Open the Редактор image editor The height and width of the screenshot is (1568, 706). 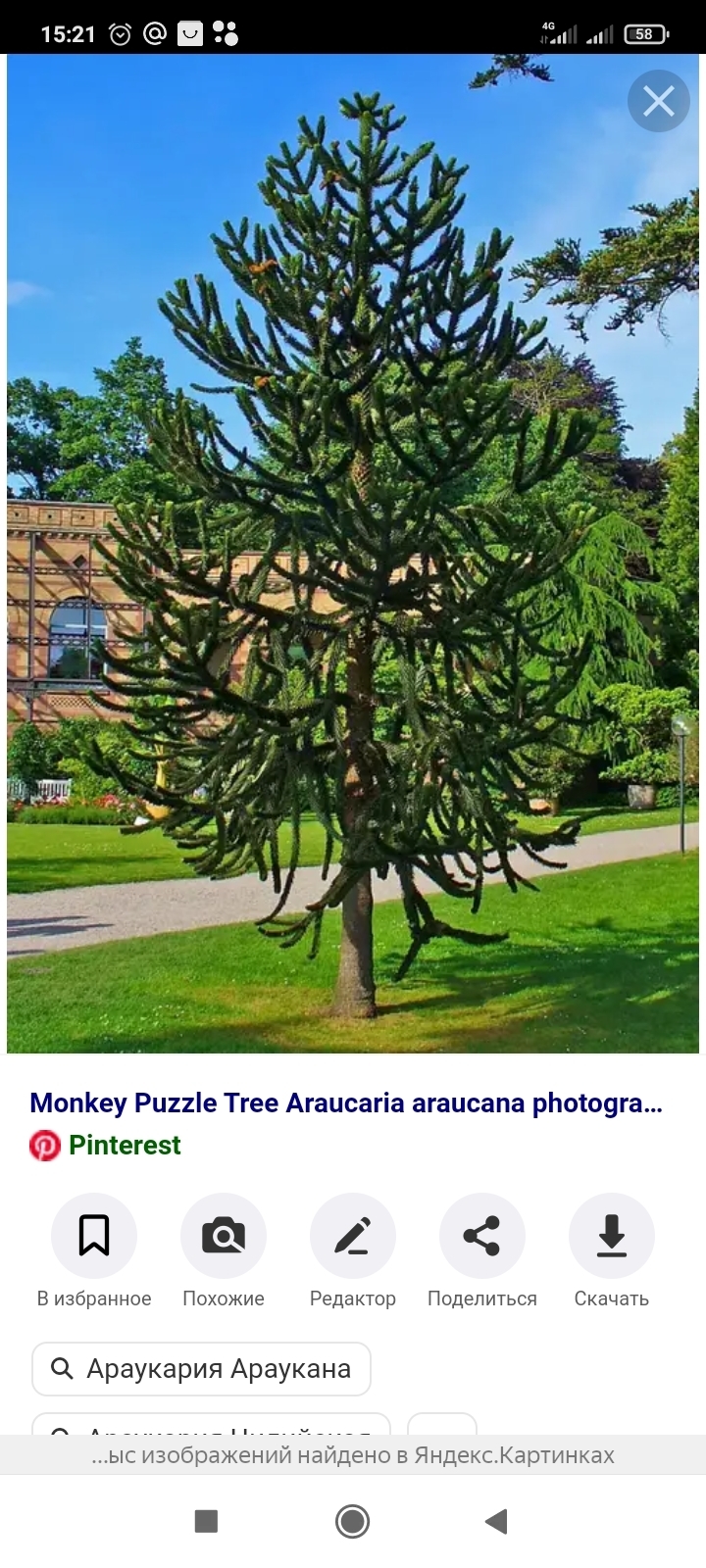[353, 1236]
